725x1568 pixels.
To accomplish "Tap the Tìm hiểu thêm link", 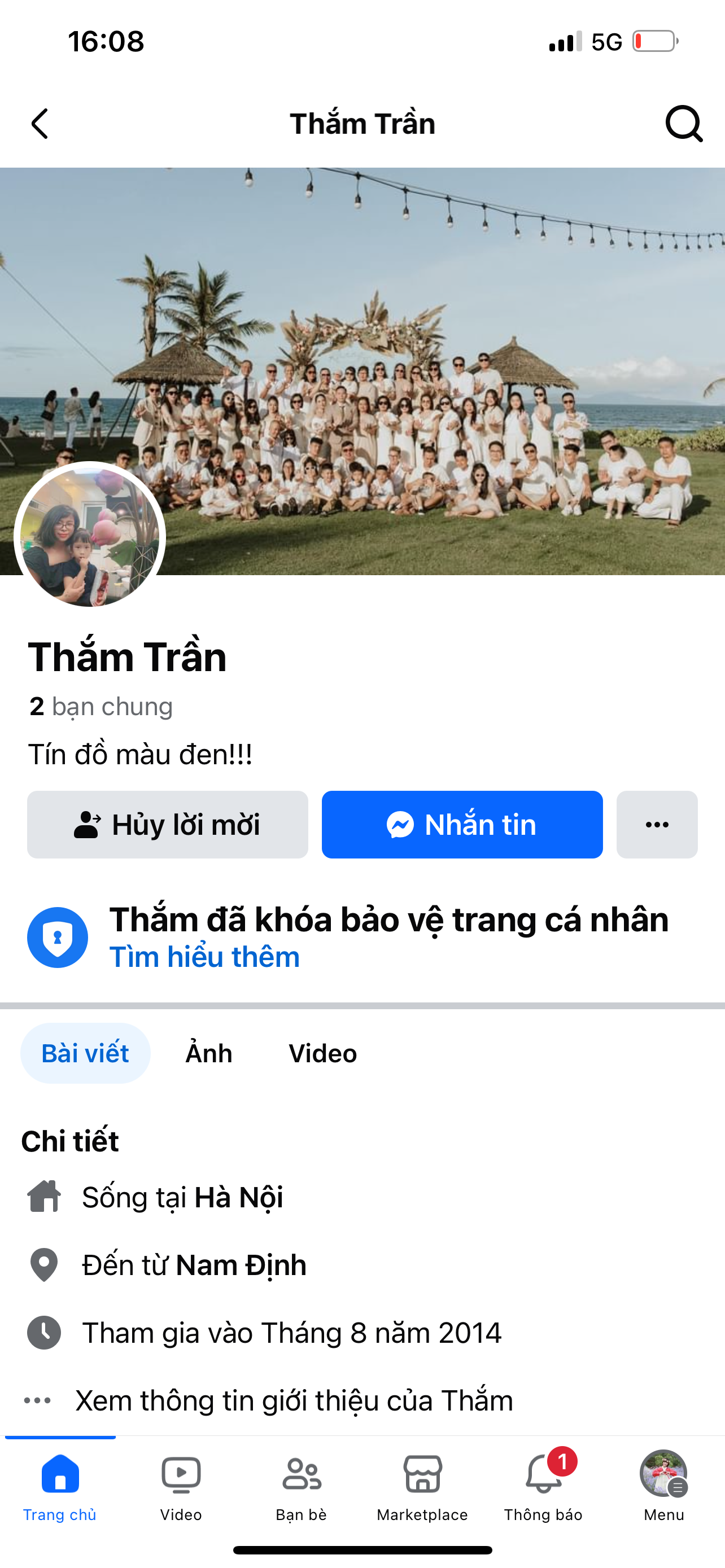I will [x=204, y=957].
